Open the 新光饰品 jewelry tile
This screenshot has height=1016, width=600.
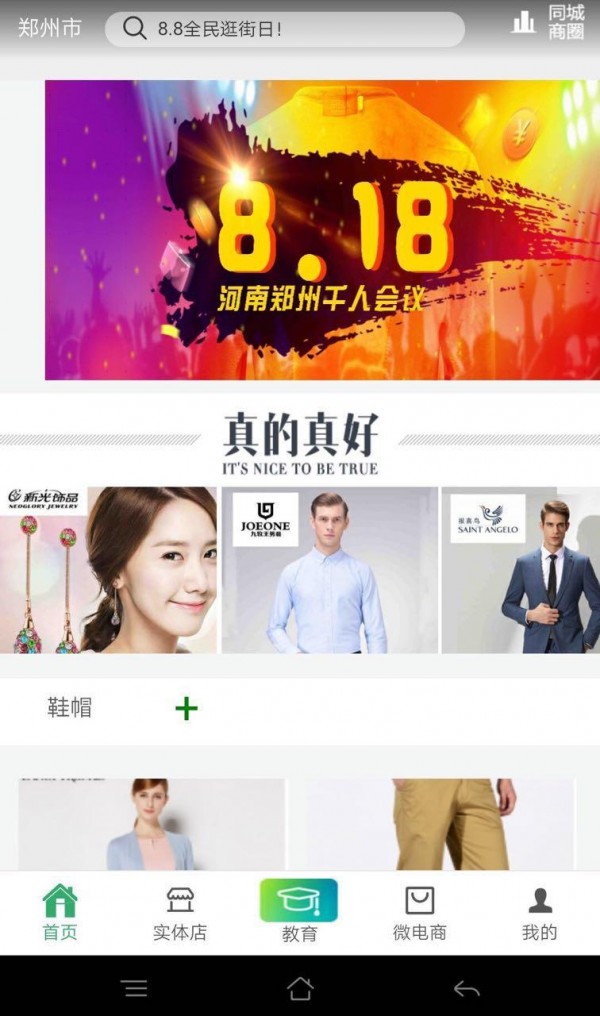(108, 570)
